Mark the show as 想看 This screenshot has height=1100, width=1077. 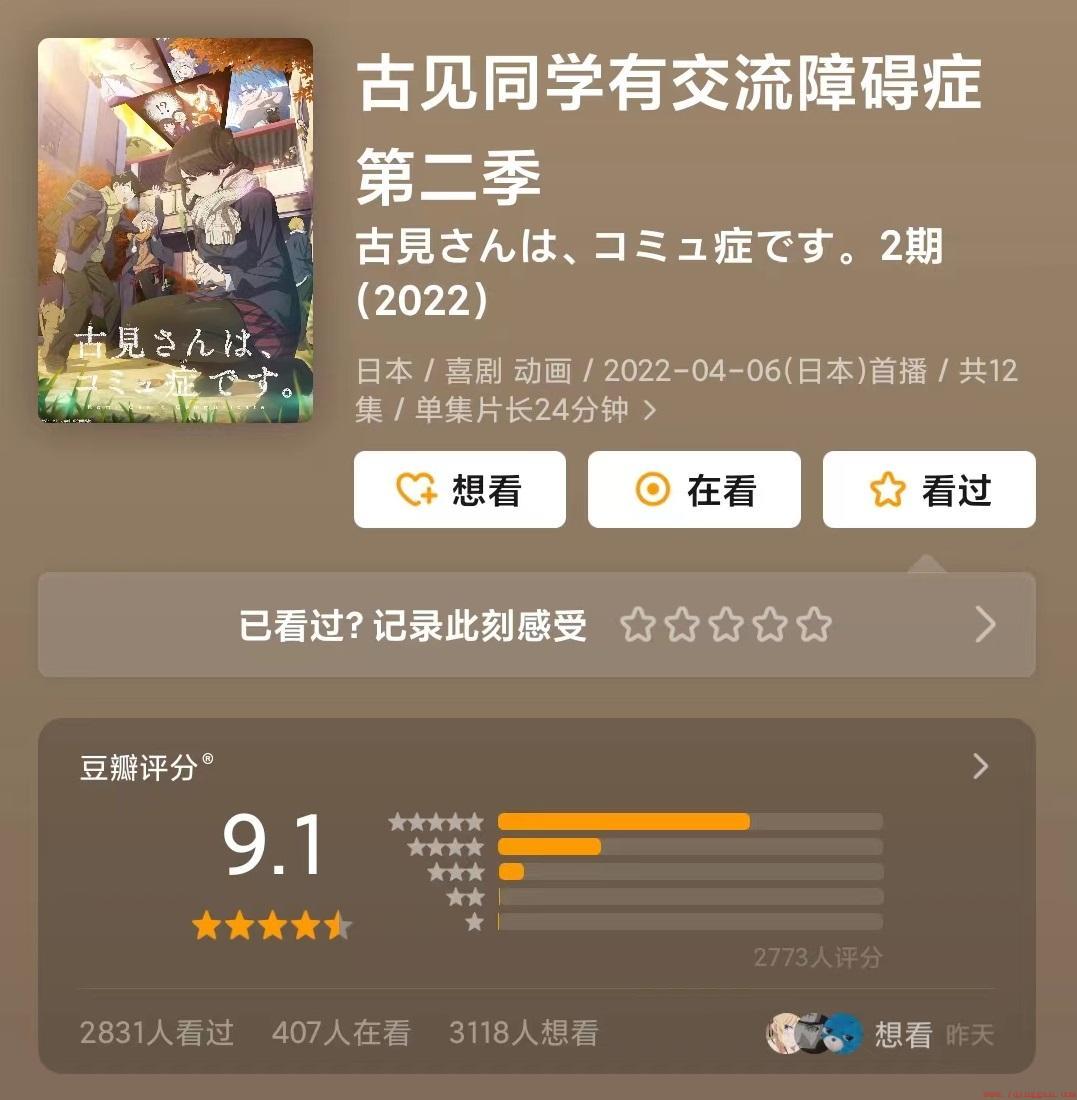pyautogui.click(x=459, y=490)
